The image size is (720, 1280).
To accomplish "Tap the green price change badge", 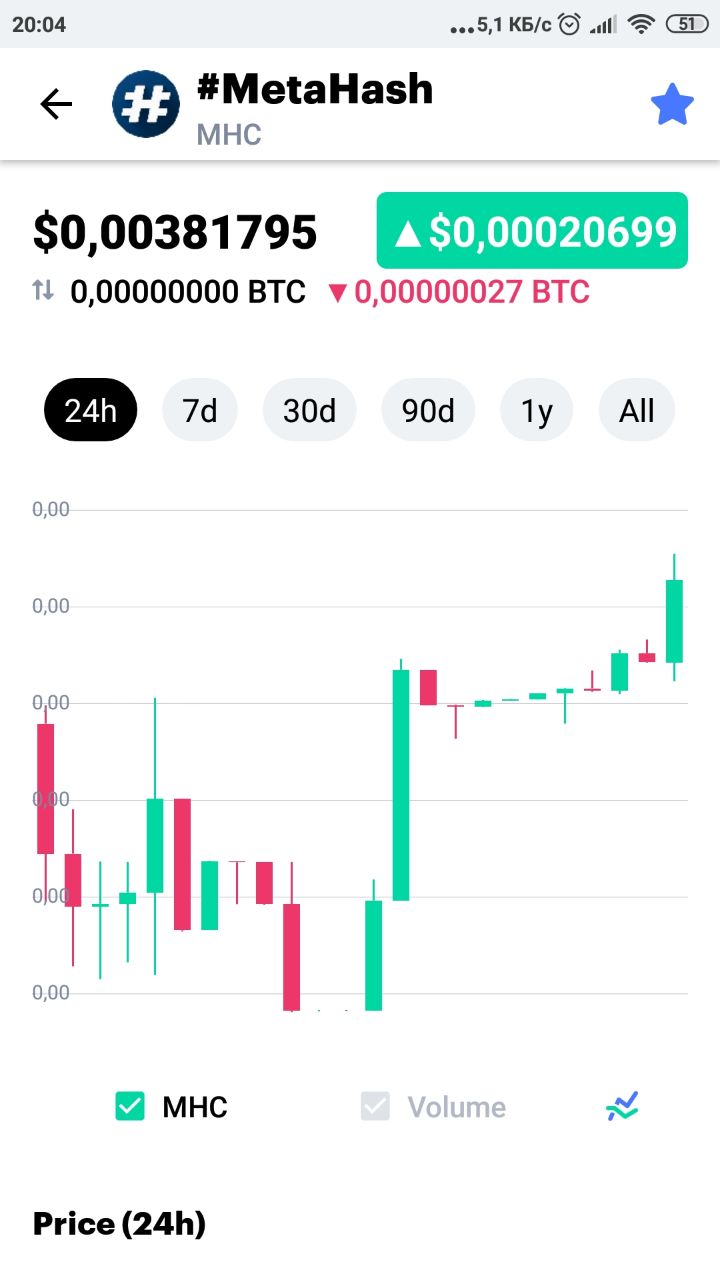I will [x=532, y=230].
